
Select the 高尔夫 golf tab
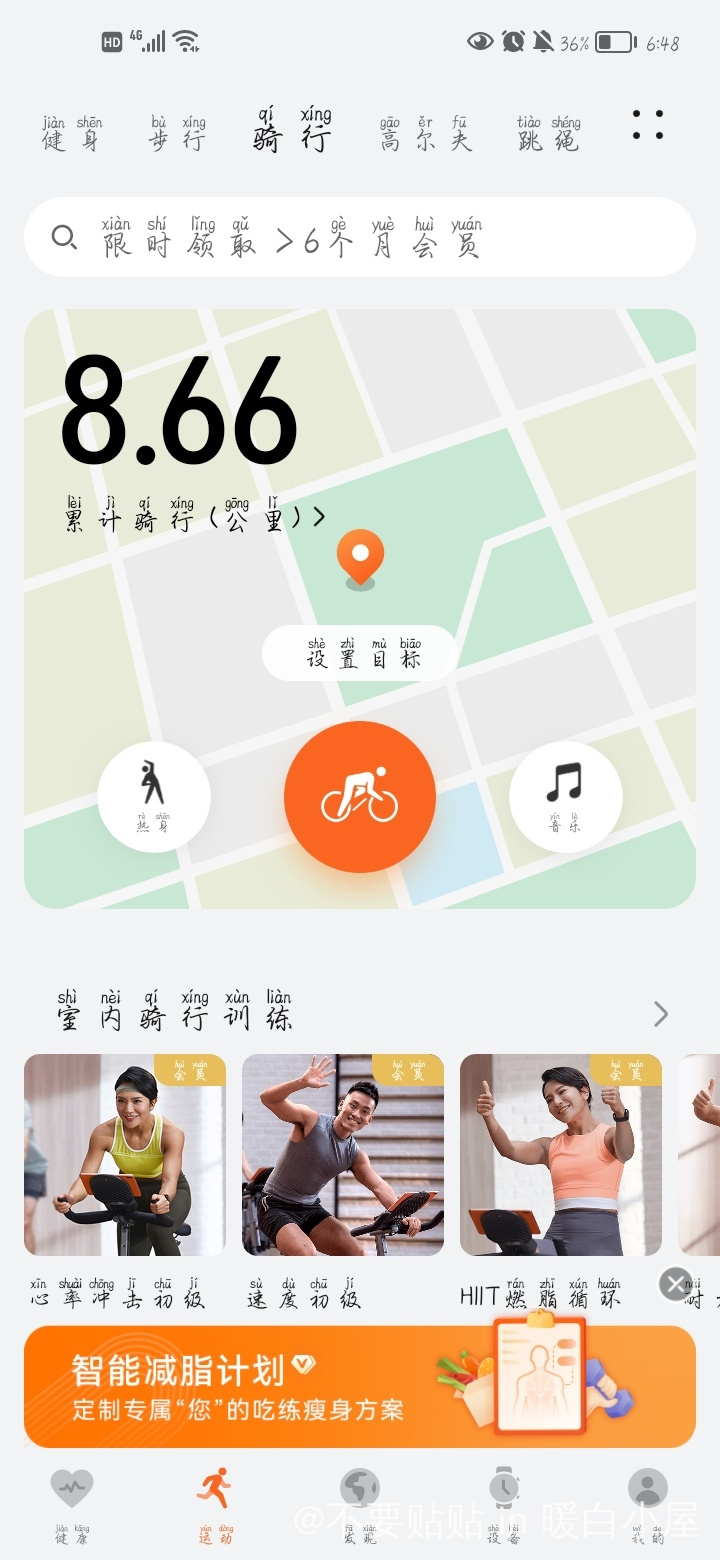pyautogui.click(x=424, y=134)
